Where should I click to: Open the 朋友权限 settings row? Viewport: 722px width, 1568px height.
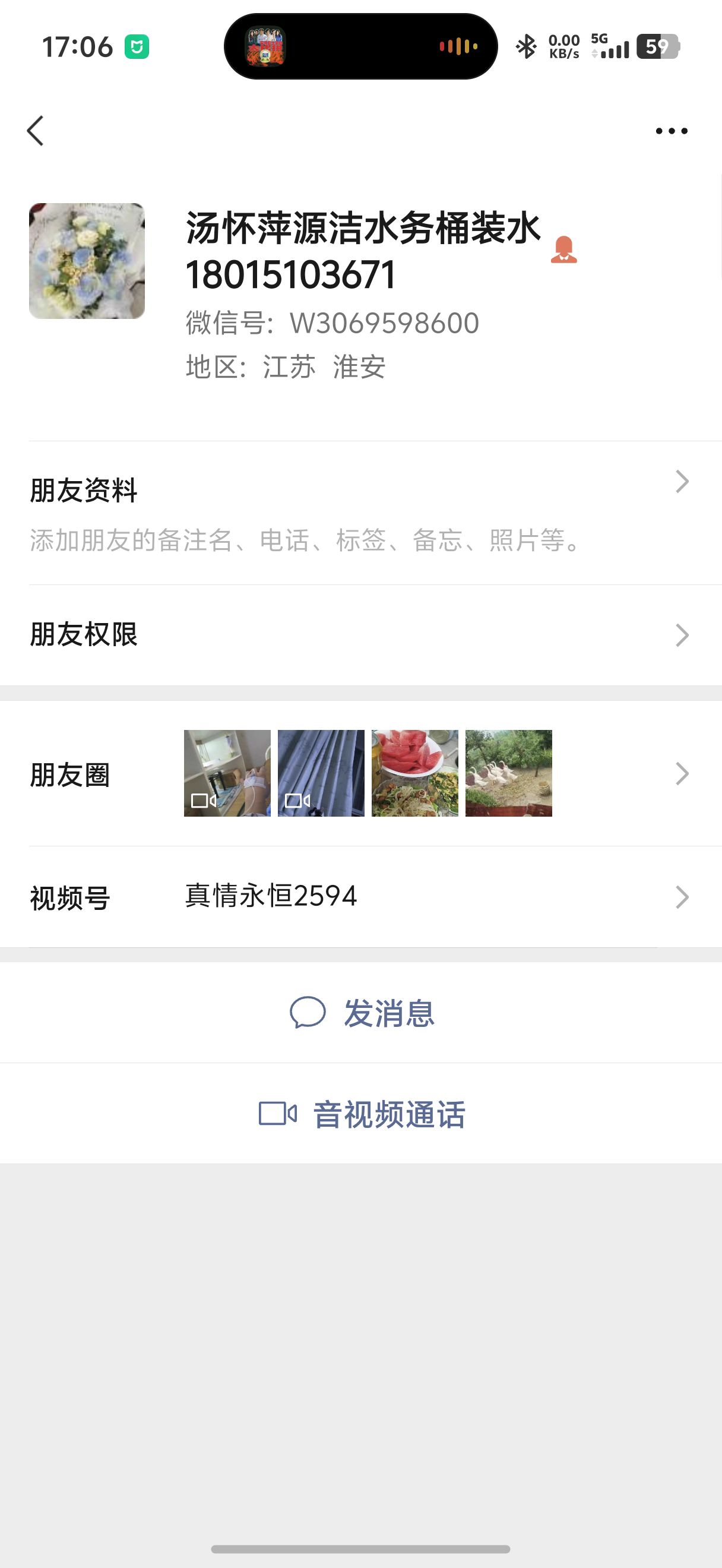tap(360, 635)
